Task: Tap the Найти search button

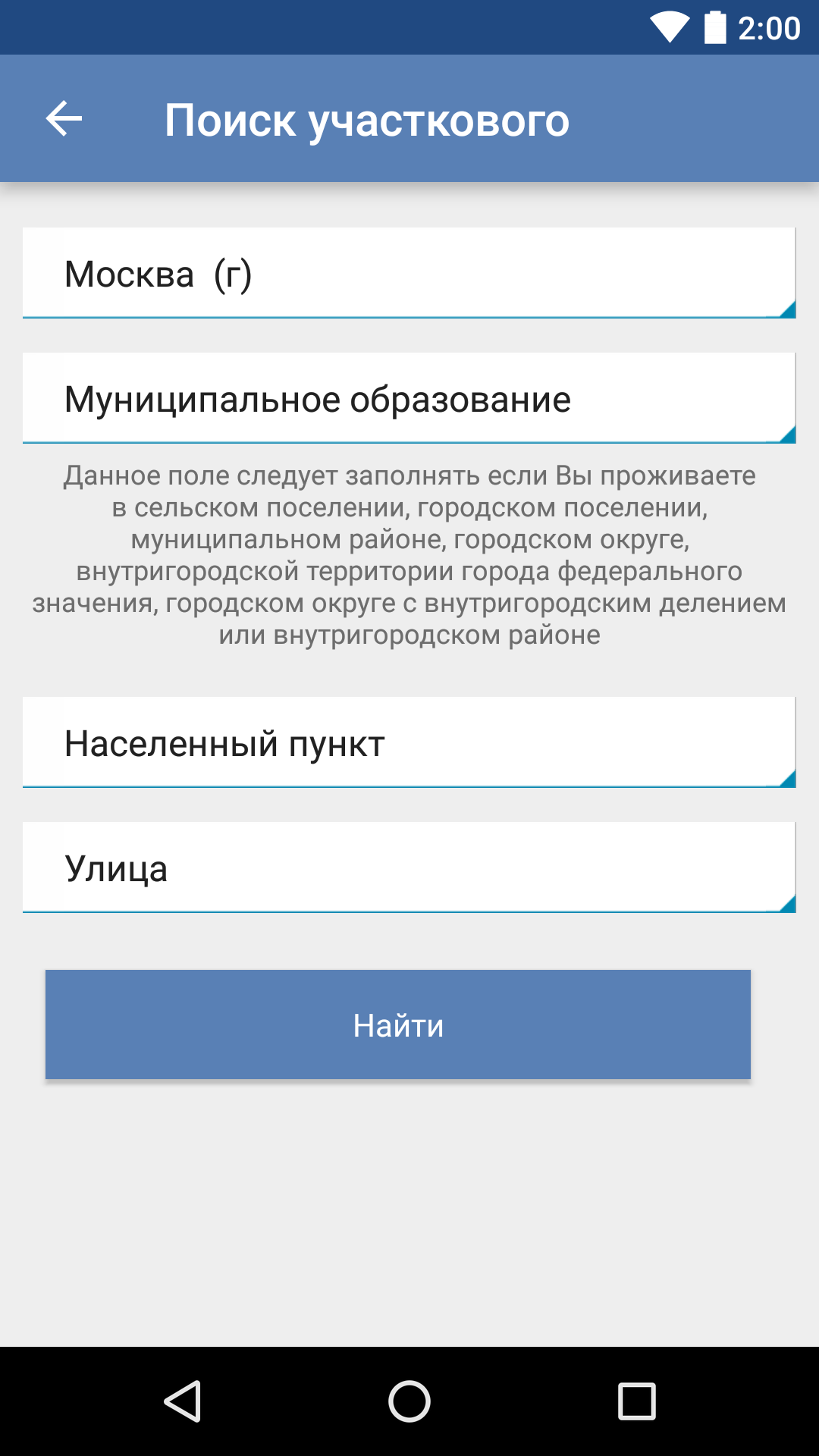Action: 398,1025
